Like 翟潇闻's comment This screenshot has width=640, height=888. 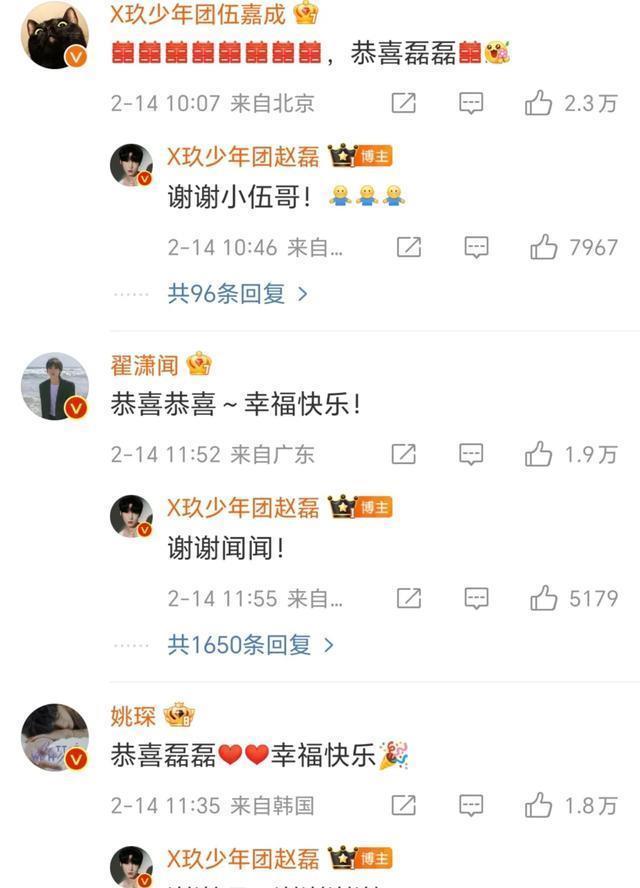coord(539,454)
